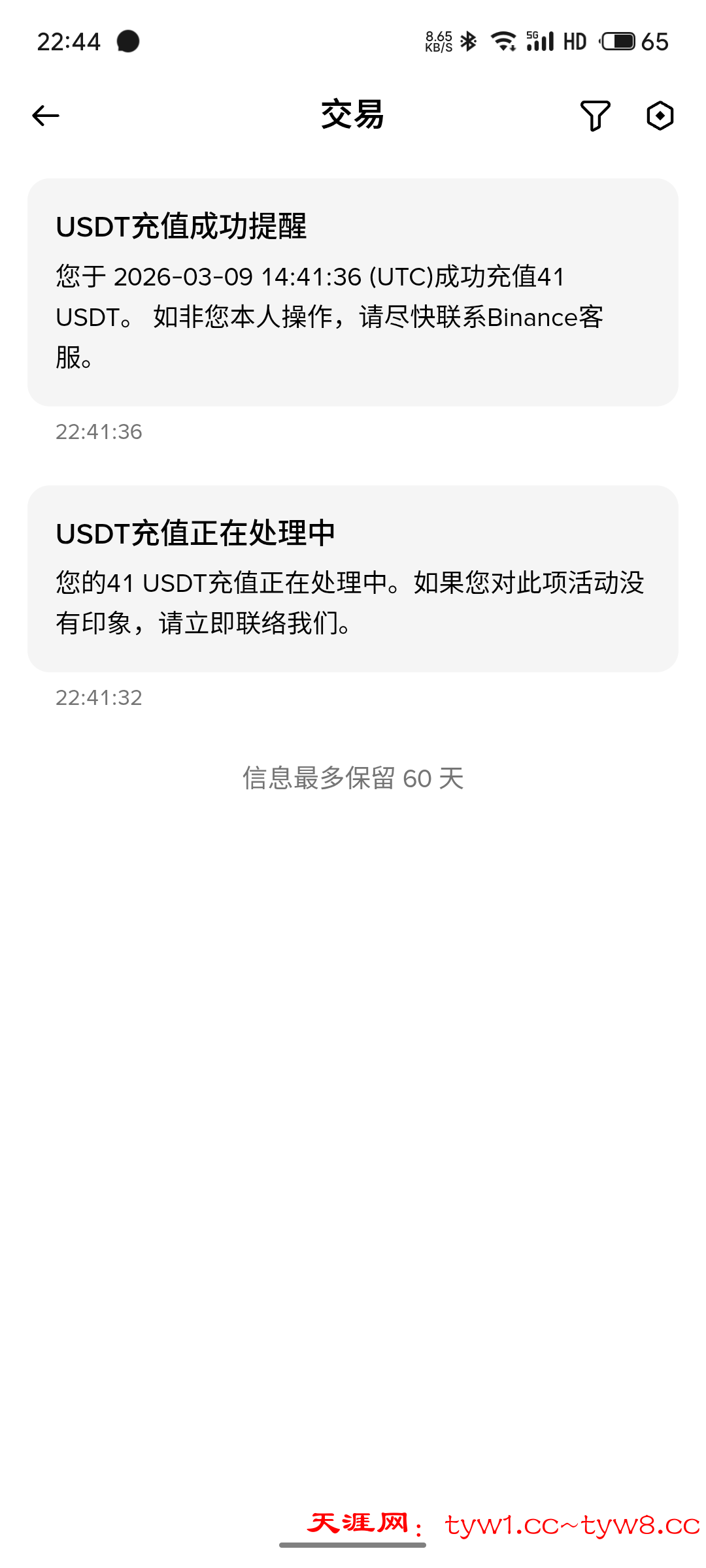Open notification settings hexagon icon
This screenshot has width=706, height=1568.
660,116
